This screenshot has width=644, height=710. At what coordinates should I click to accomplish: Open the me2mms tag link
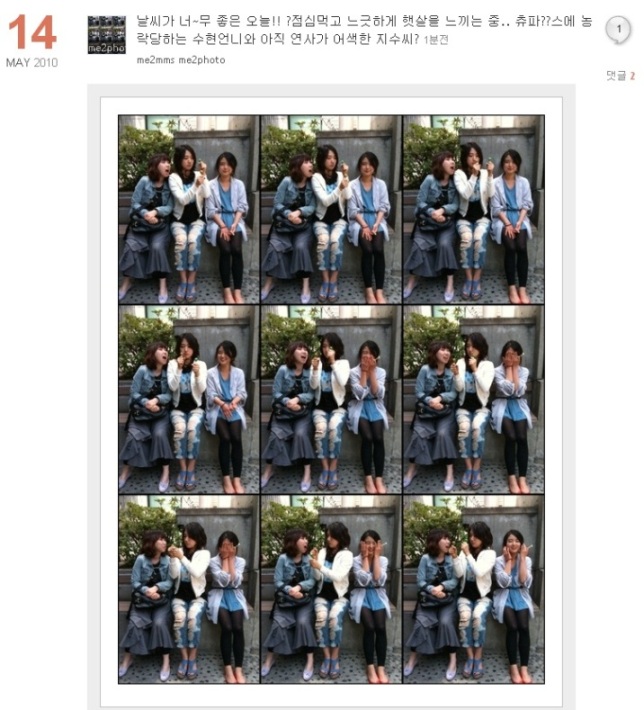tap(156, 61)
